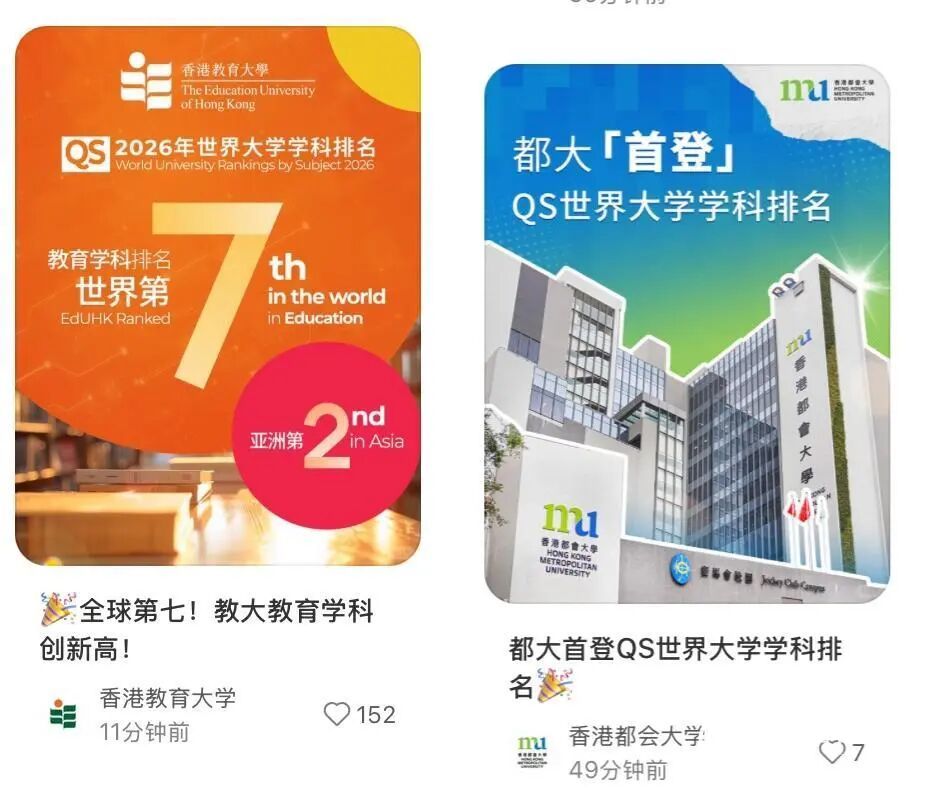The height and width of the screenshot is (796, 928).
Task: Open post titled 全球第七！教大教育学科创新高
Action: (206, 629)
